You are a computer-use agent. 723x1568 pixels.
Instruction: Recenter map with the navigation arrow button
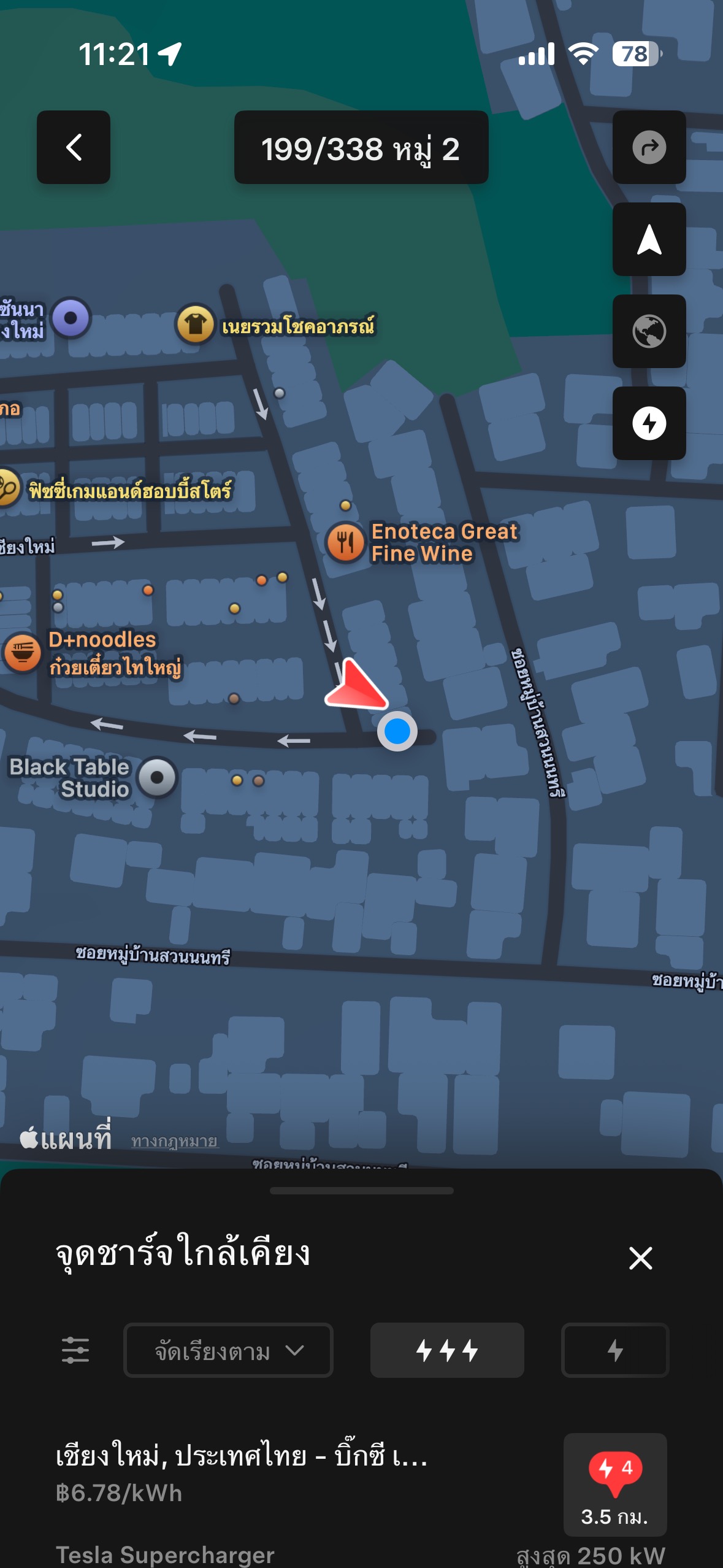tap(649, 239)
